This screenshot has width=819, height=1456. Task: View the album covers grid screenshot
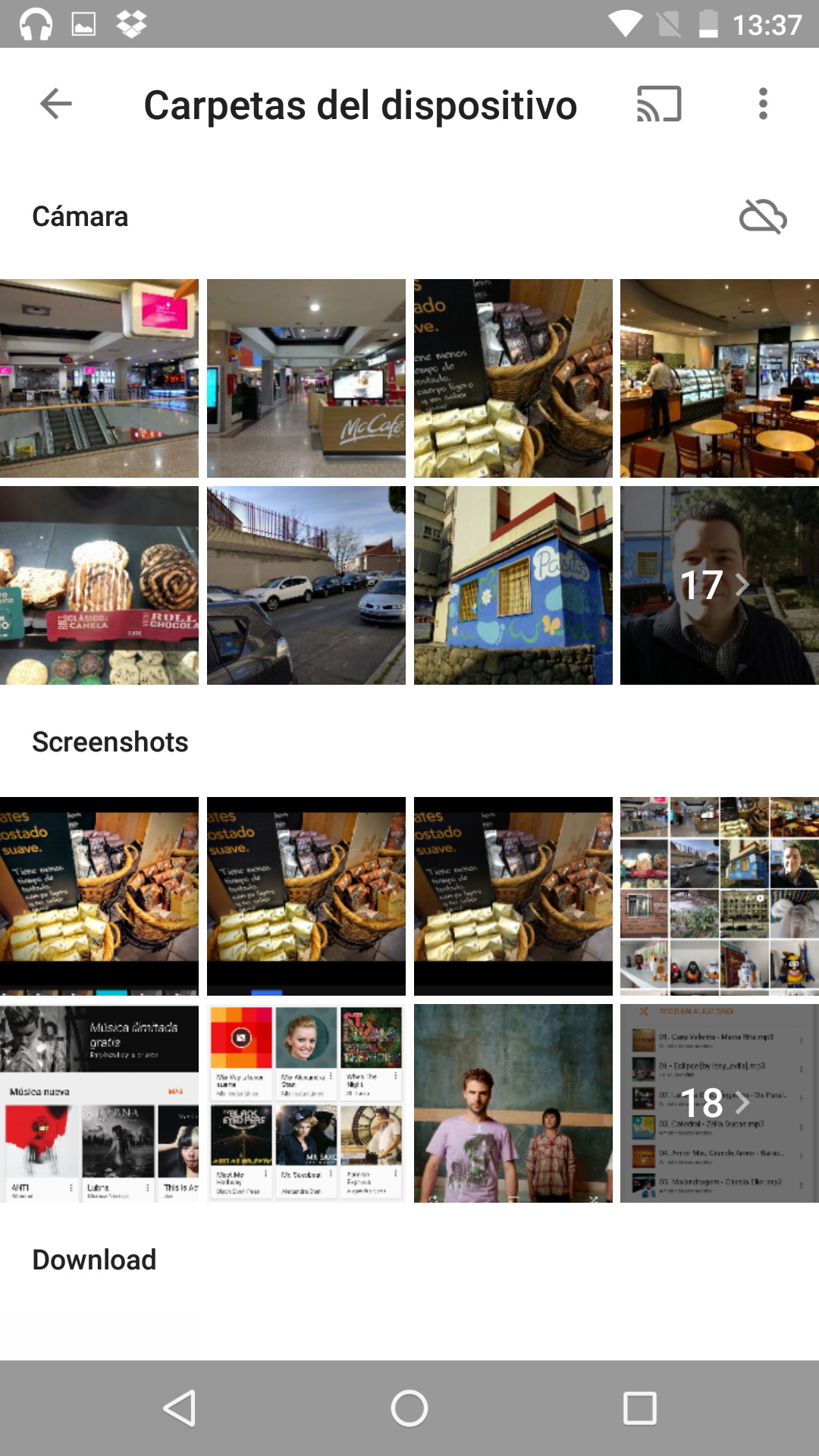[x=306, y=1103]
